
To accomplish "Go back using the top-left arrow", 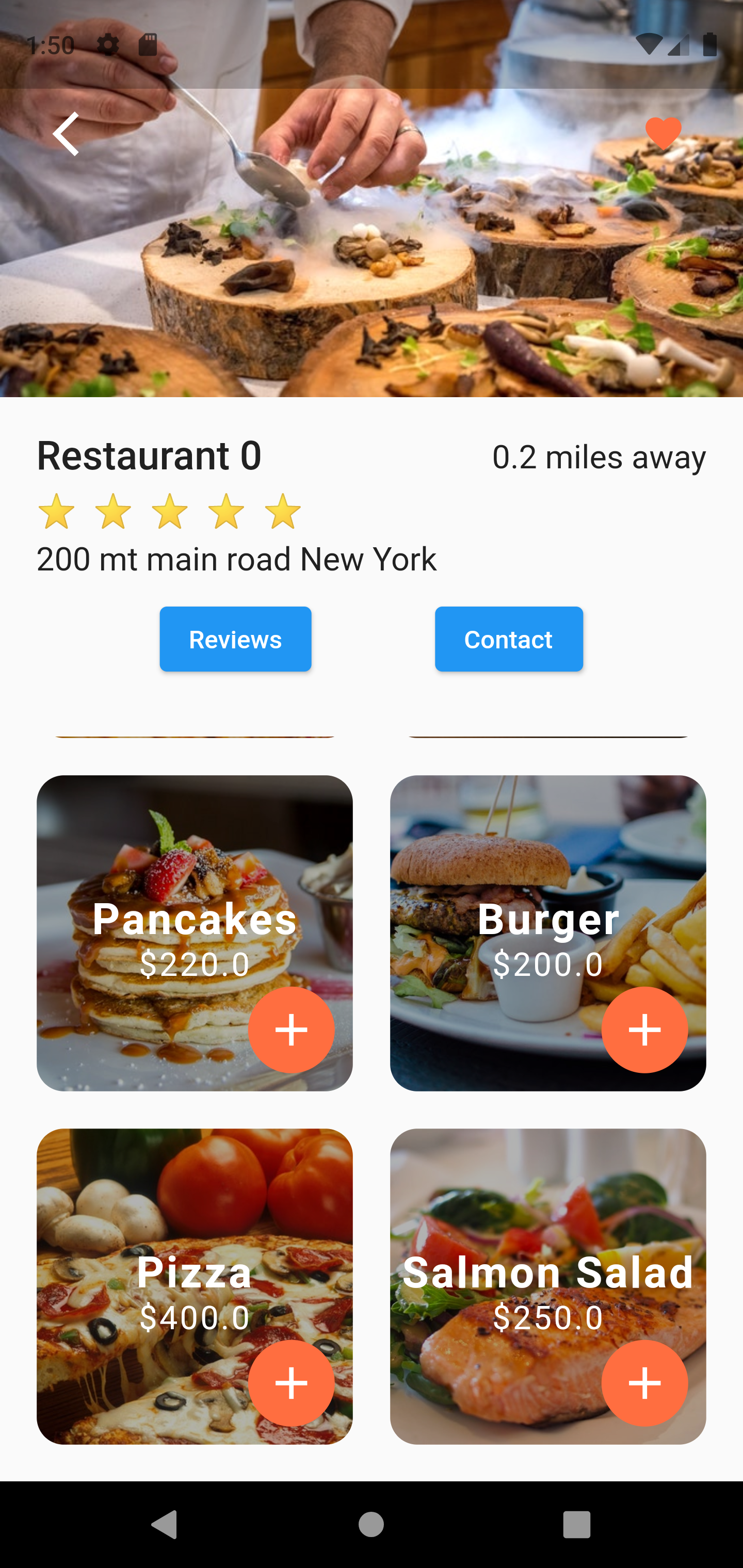I will [66, 134].
